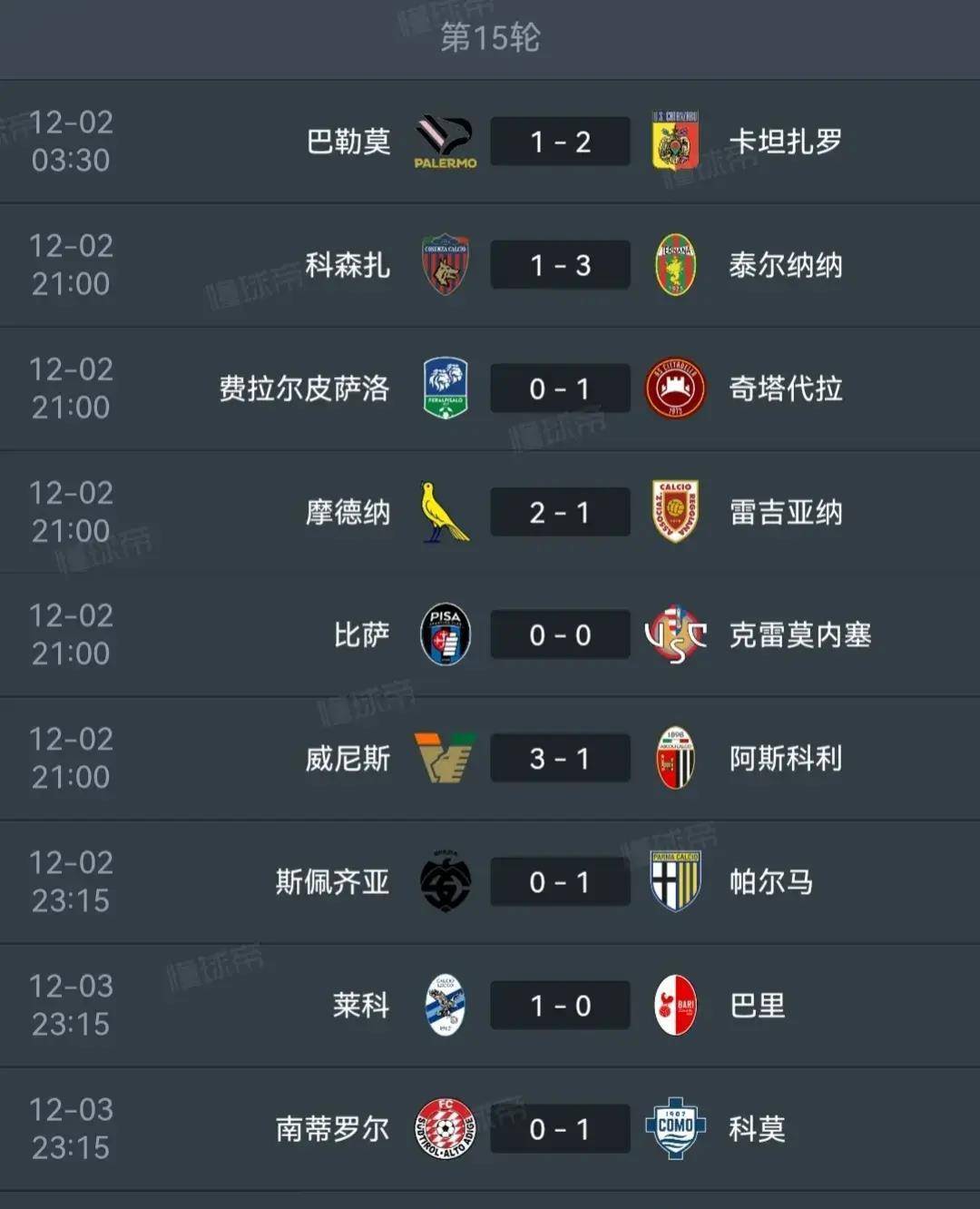View the Pisa vs Cremonese 0-0 match
Viewport: 980px width, 1209px height.
tap(560, 634)
